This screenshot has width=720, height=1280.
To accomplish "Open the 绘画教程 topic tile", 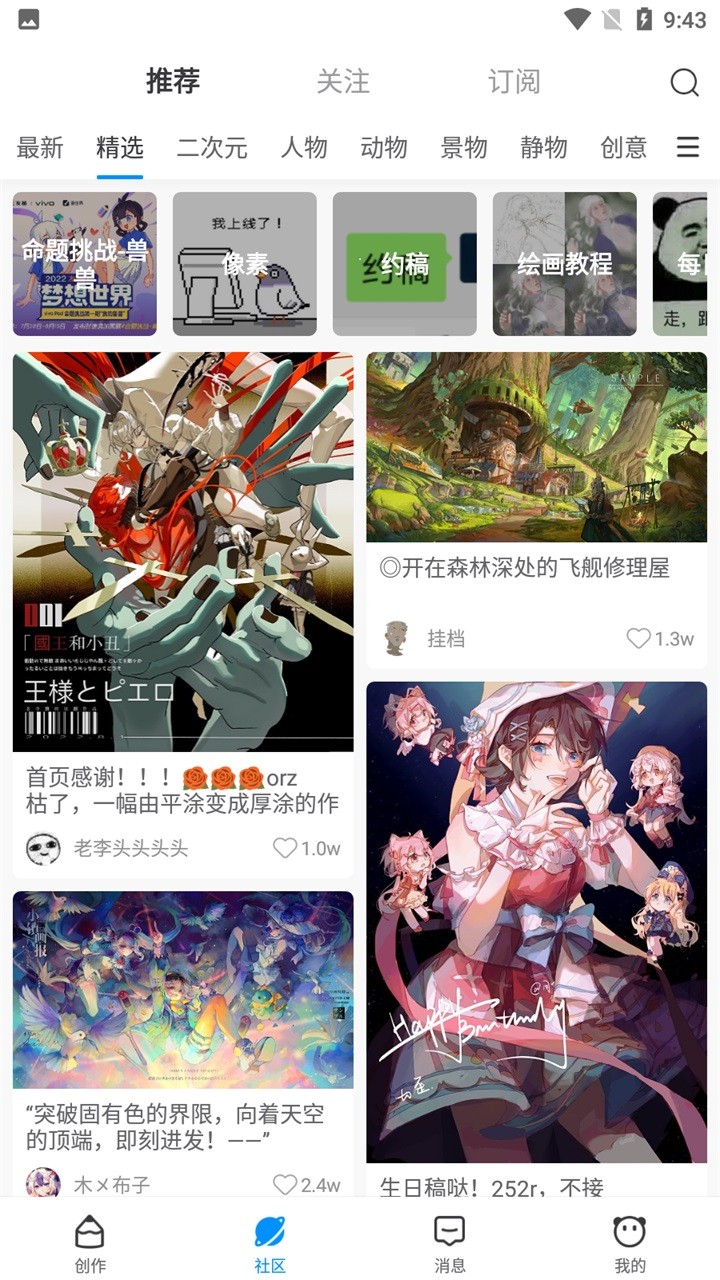I will 565,264.
